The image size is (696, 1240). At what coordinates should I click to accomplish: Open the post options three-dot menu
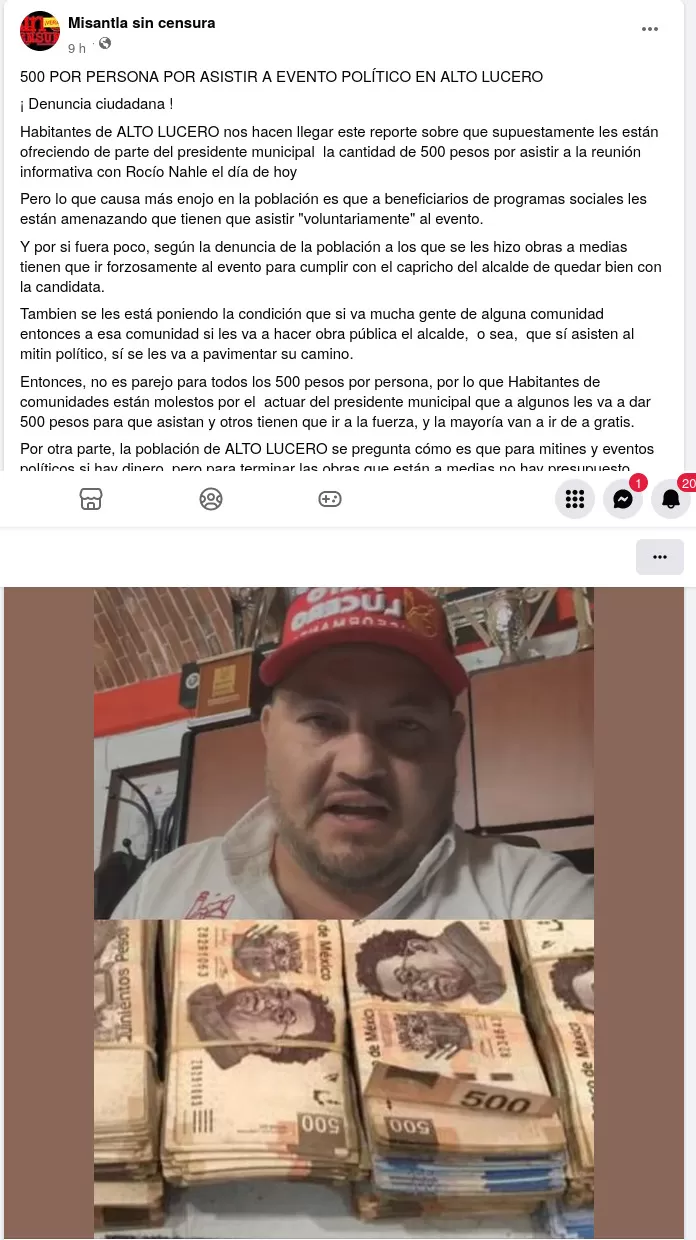[650, 29]
